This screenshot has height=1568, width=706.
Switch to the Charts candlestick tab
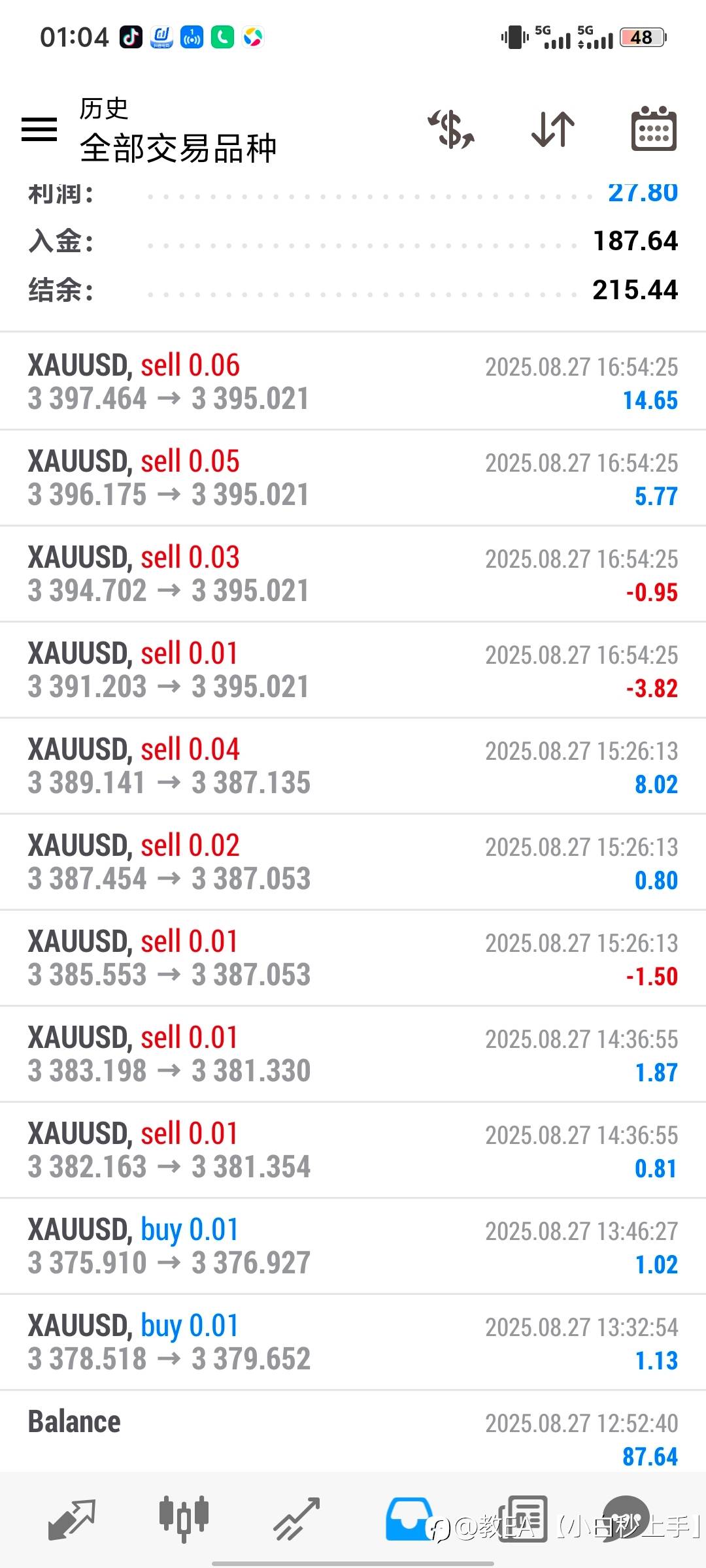tap(184, 1518)
